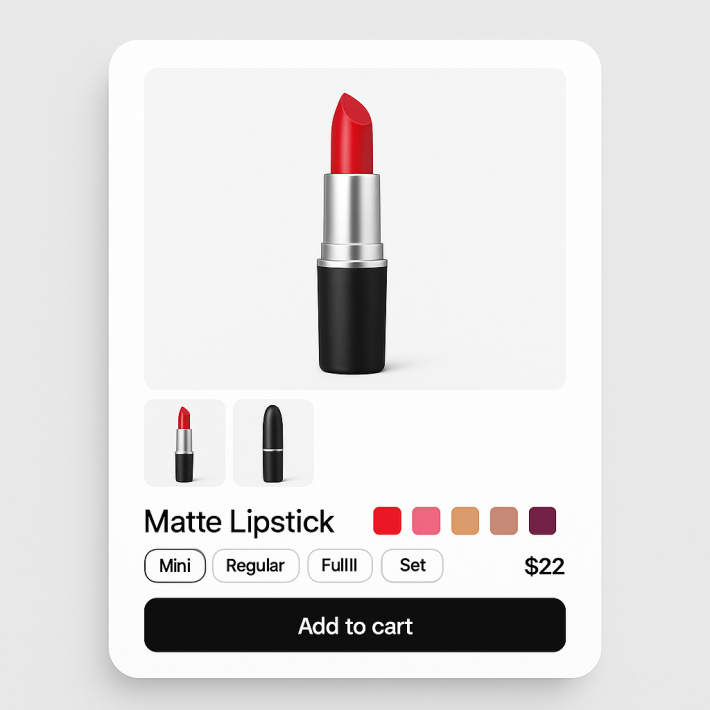Open the main lipstick product image
This screenshot has width=710, height=710.
(x=355, y=230)
